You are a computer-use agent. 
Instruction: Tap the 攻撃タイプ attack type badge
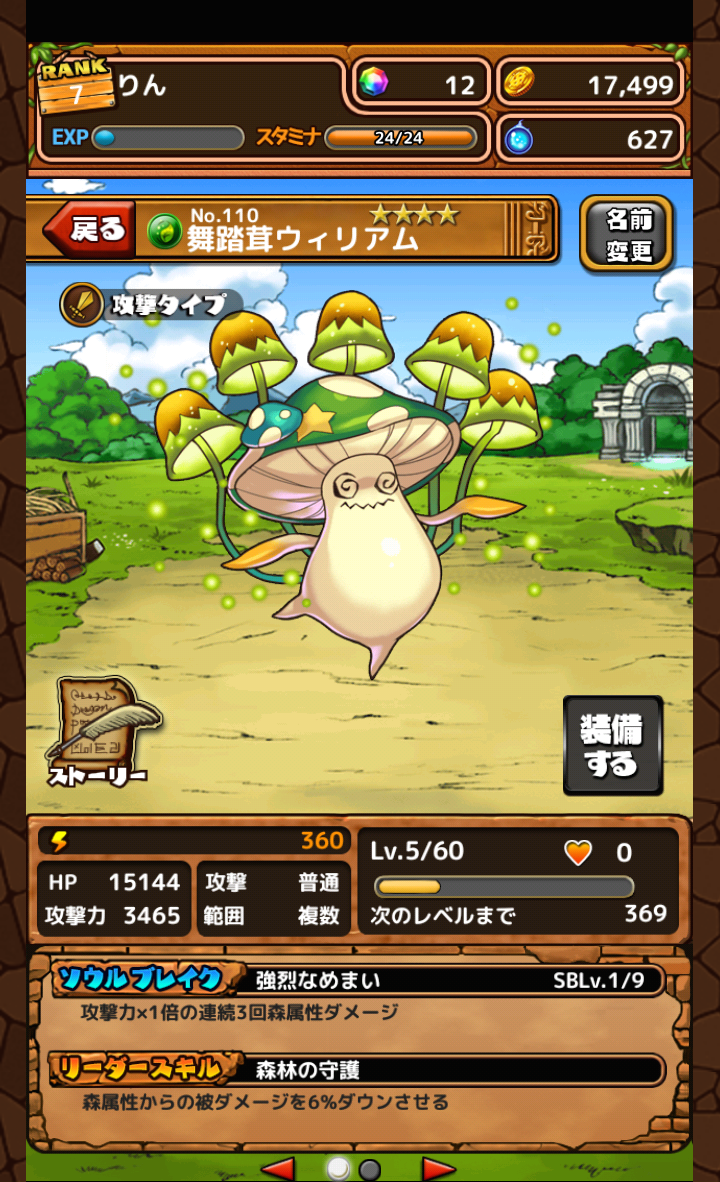[x=150, y=305]
